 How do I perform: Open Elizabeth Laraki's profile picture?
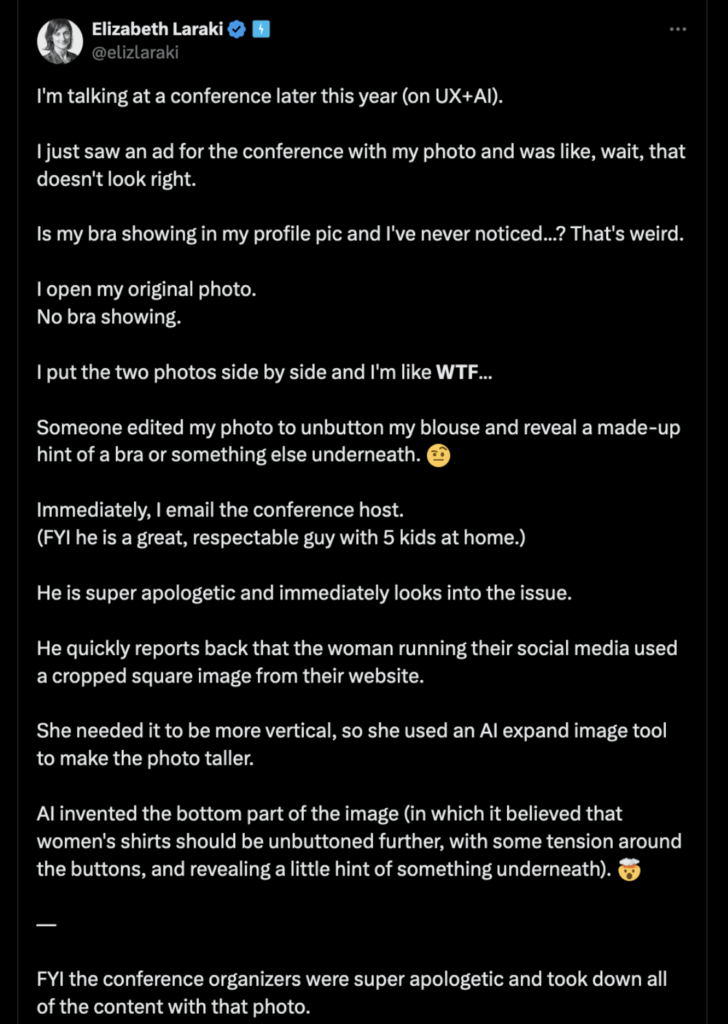[x=59, y=40]
